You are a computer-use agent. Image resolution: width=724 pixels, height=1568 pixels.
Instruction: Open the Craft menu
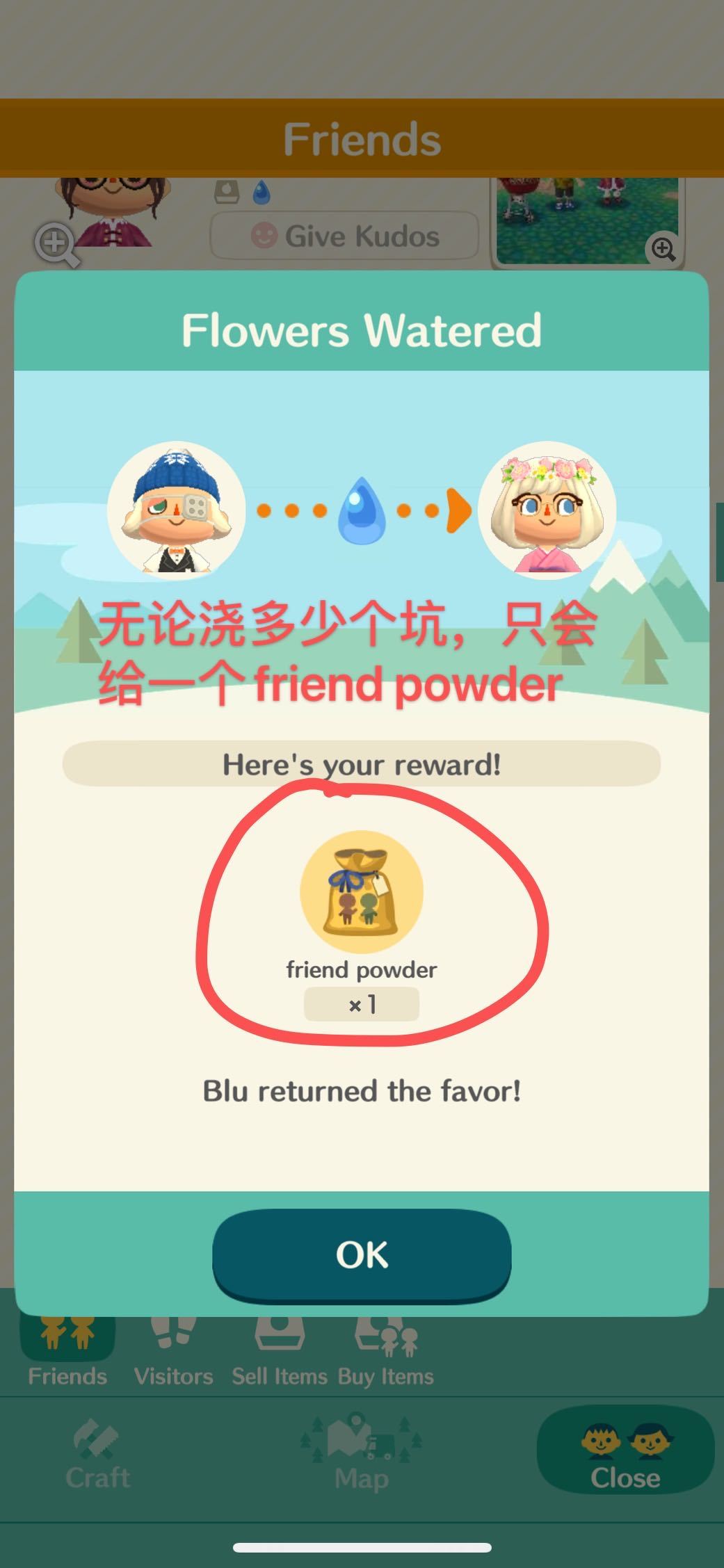pos(97,1454)
